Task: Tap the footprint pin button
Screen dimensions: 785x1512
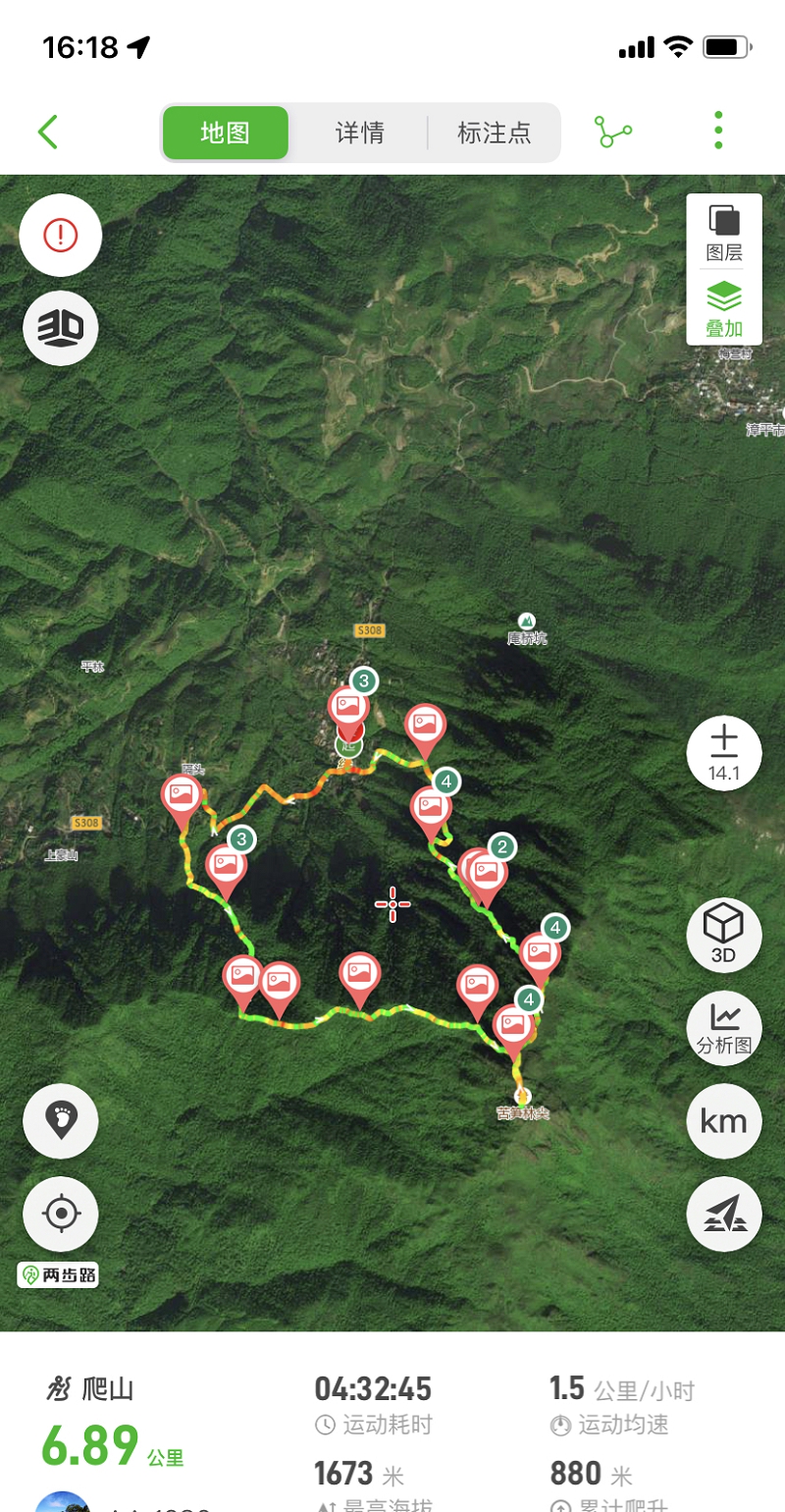Action: (61, 1121)
